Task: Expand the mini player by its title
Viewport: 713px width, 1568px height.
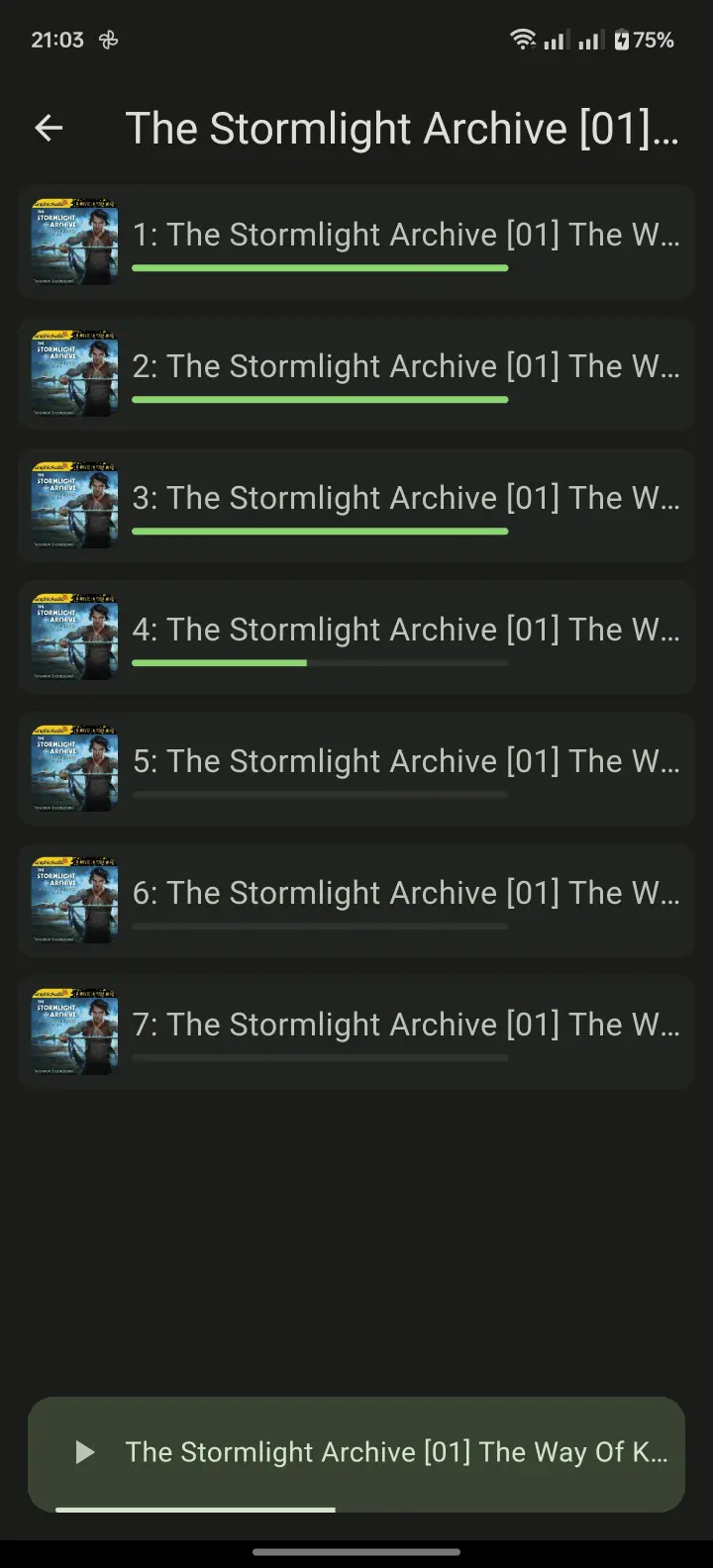Action: click(396, 1452)
